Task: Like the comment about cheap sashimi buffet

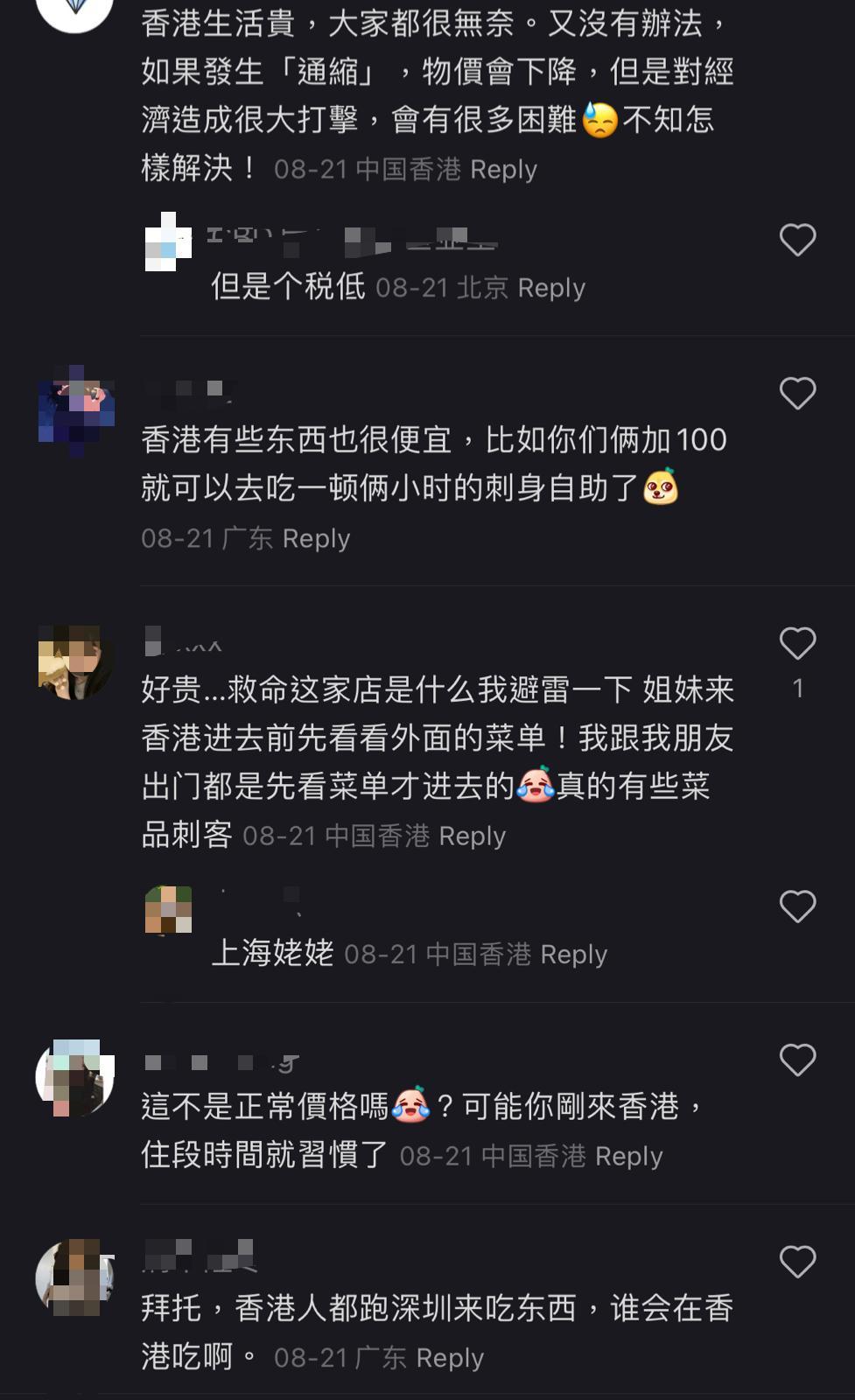Action: pyautogui.click(x=797, y=393)
